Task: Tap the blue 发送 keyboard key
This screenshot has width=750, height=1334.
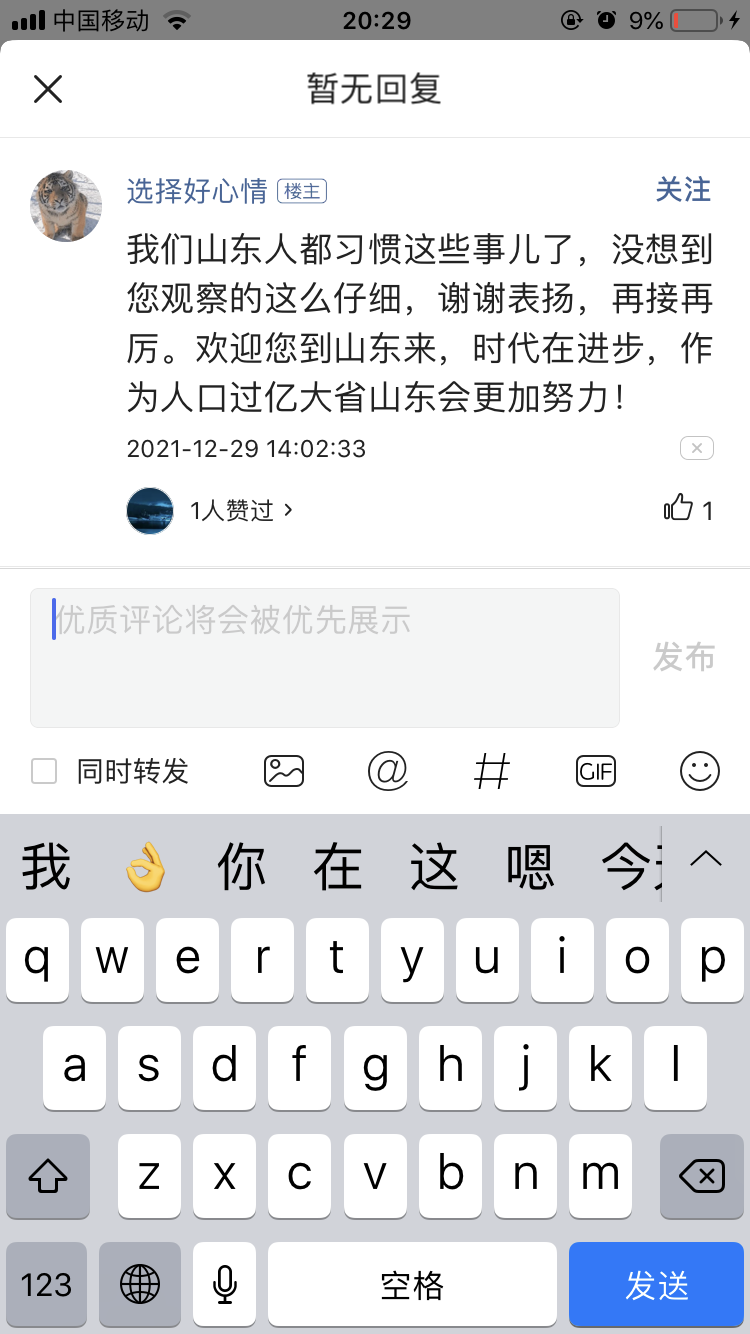Action: [x=657, y=1285]
